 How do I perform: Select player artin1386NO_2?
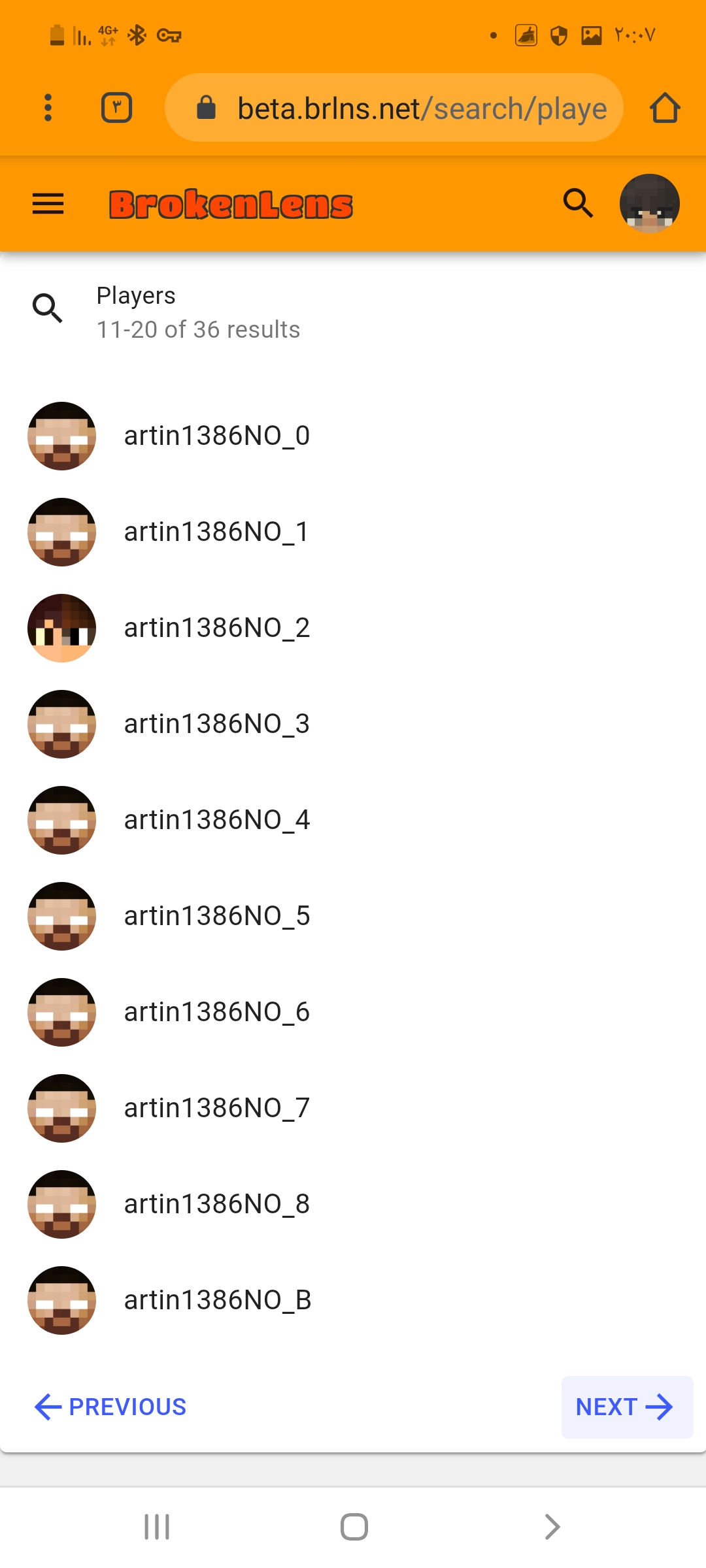click(353, 628)
